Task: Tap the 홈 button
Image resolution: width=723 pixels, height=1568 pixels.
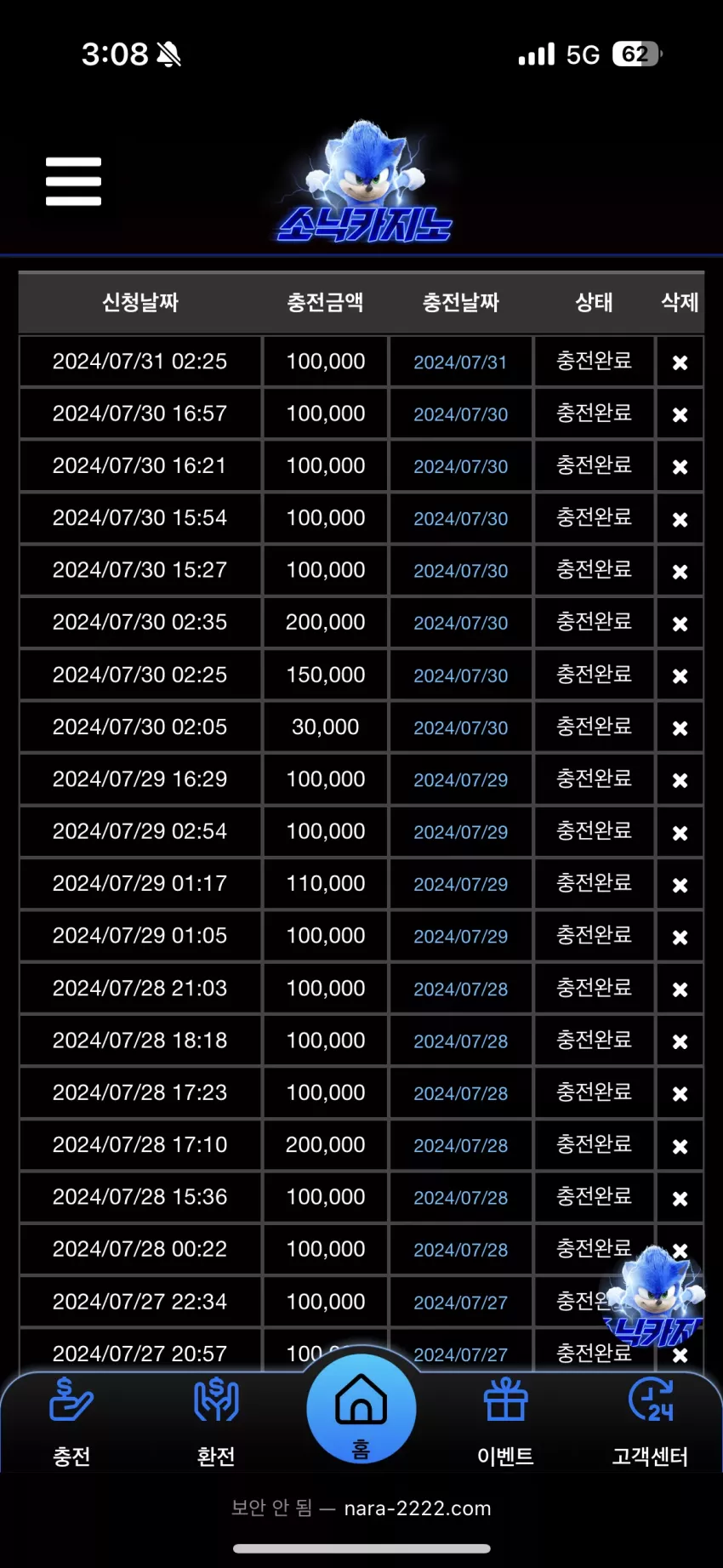Action: 361,1409
